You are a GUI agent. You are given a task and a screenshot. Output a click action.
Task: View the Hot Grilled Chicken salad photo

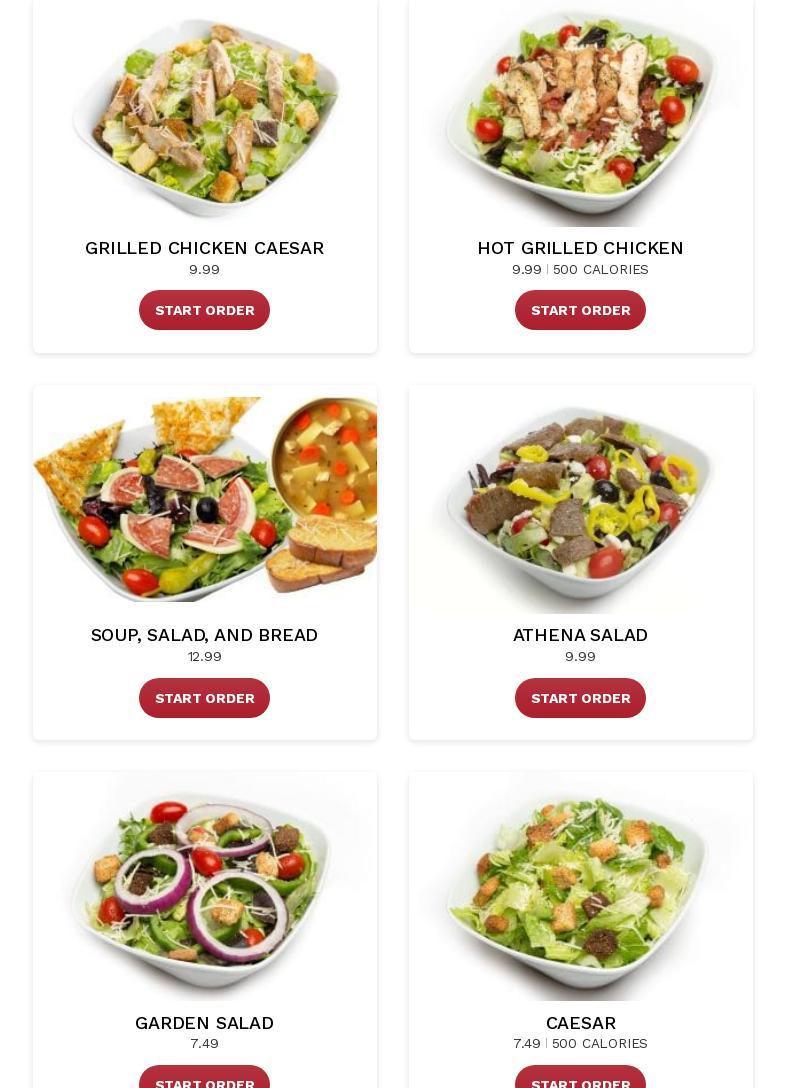[x=580, y=115]
